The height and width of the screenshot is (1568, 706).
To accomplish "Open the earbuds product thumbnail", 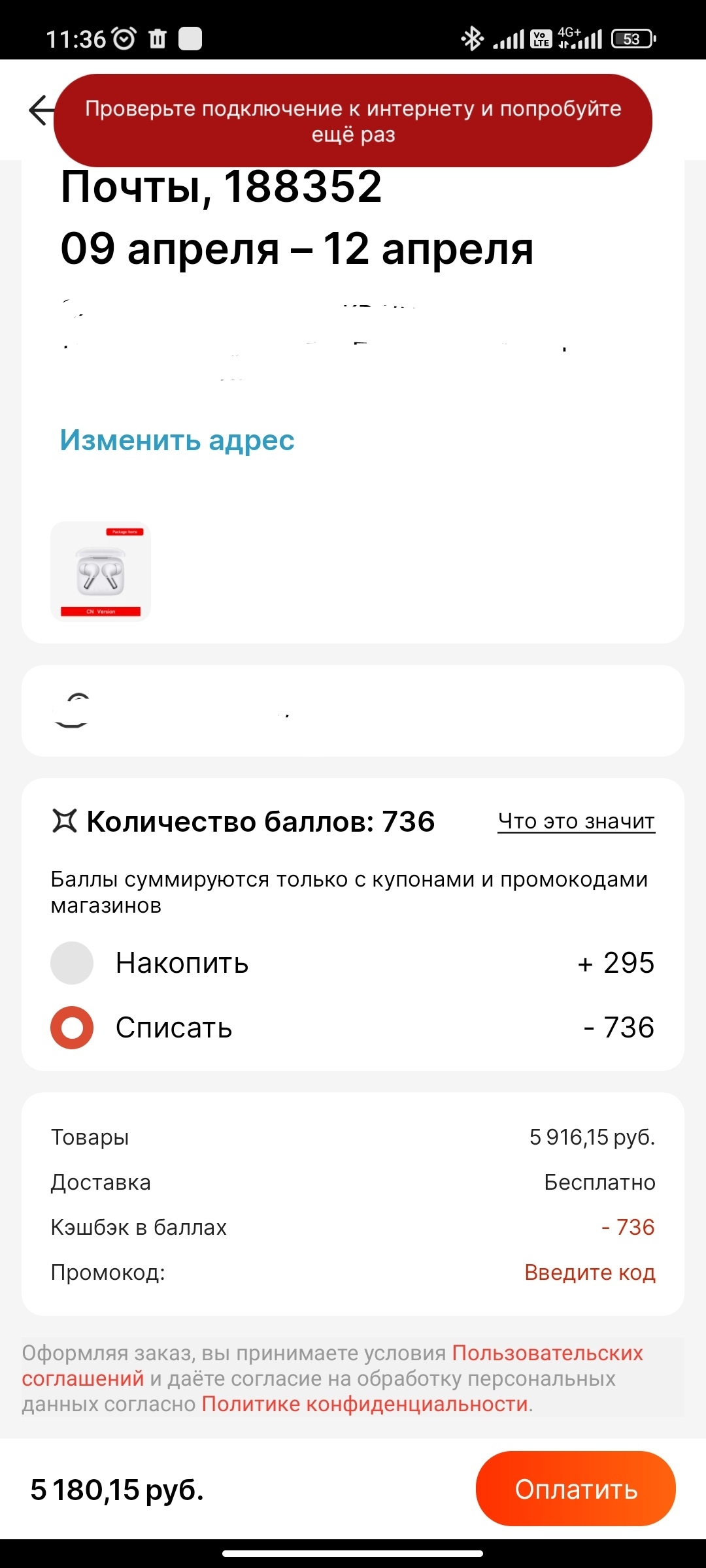I will pyautogui.click(x=101, y=571).
